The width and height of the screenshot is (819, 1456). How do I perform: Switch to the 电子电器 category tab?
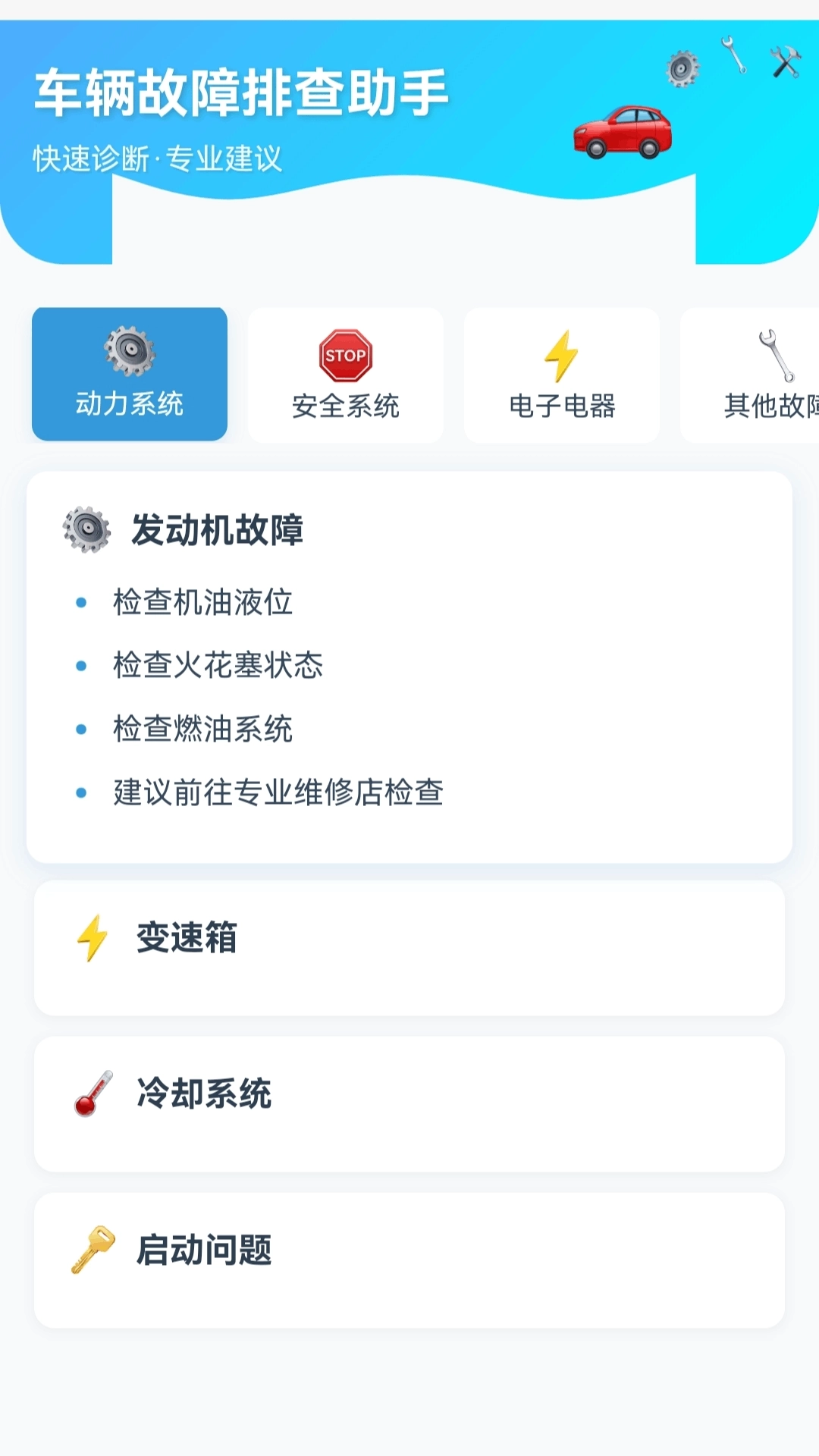(561, 374)
